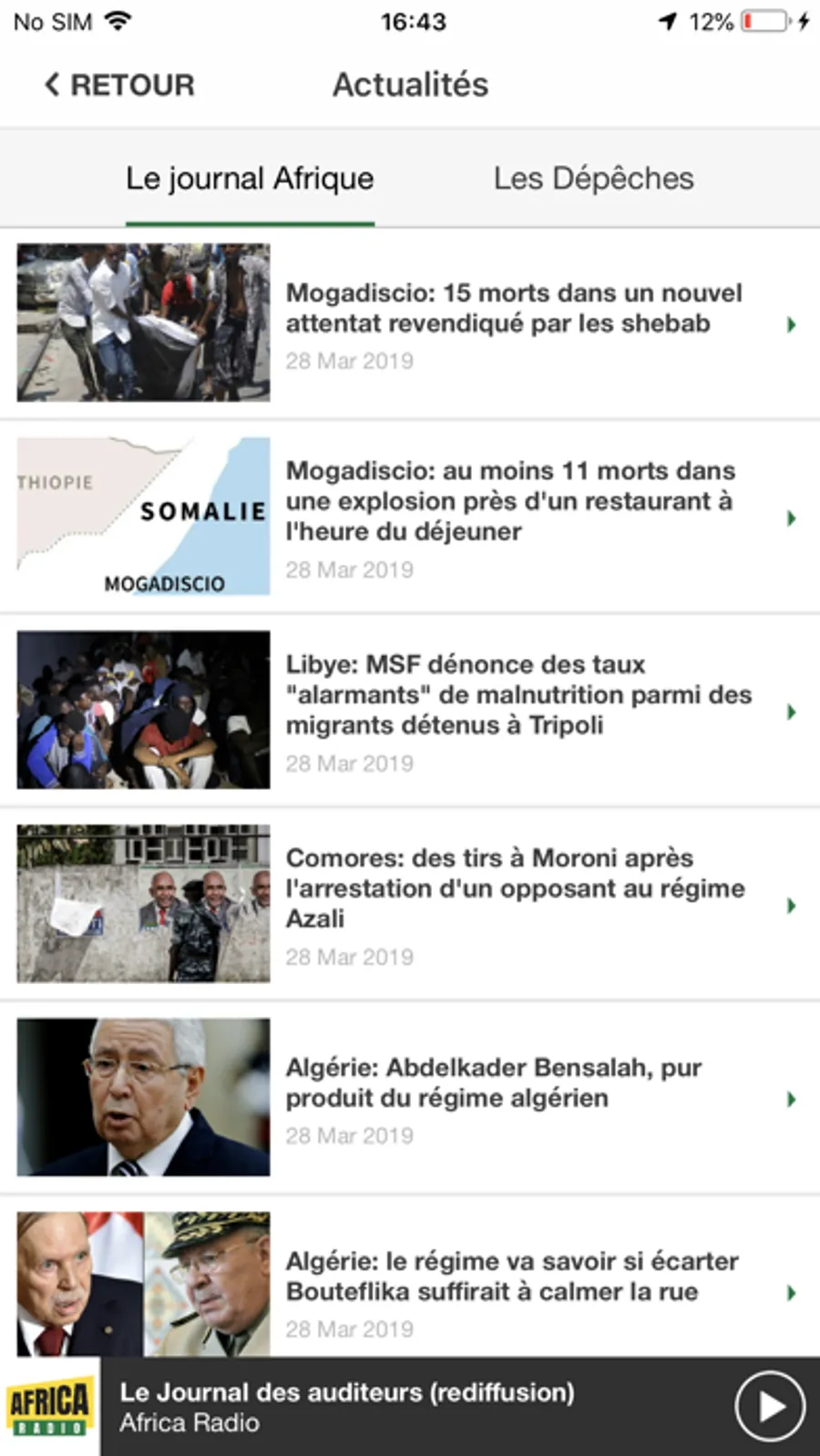Select the Le journal Afrique tab

coord(250,179)
